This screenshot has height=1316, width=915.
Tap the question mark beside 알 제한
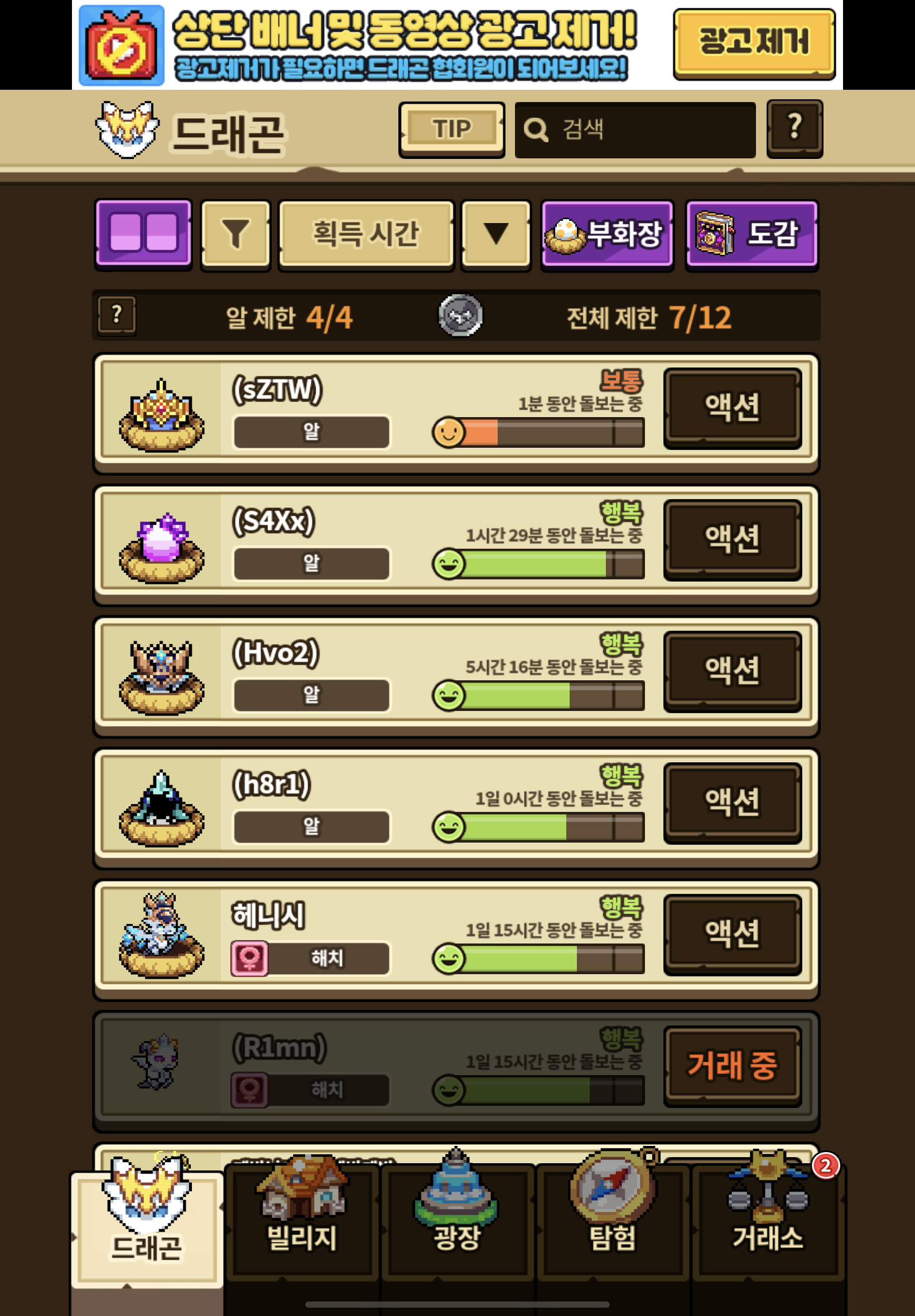117,315
